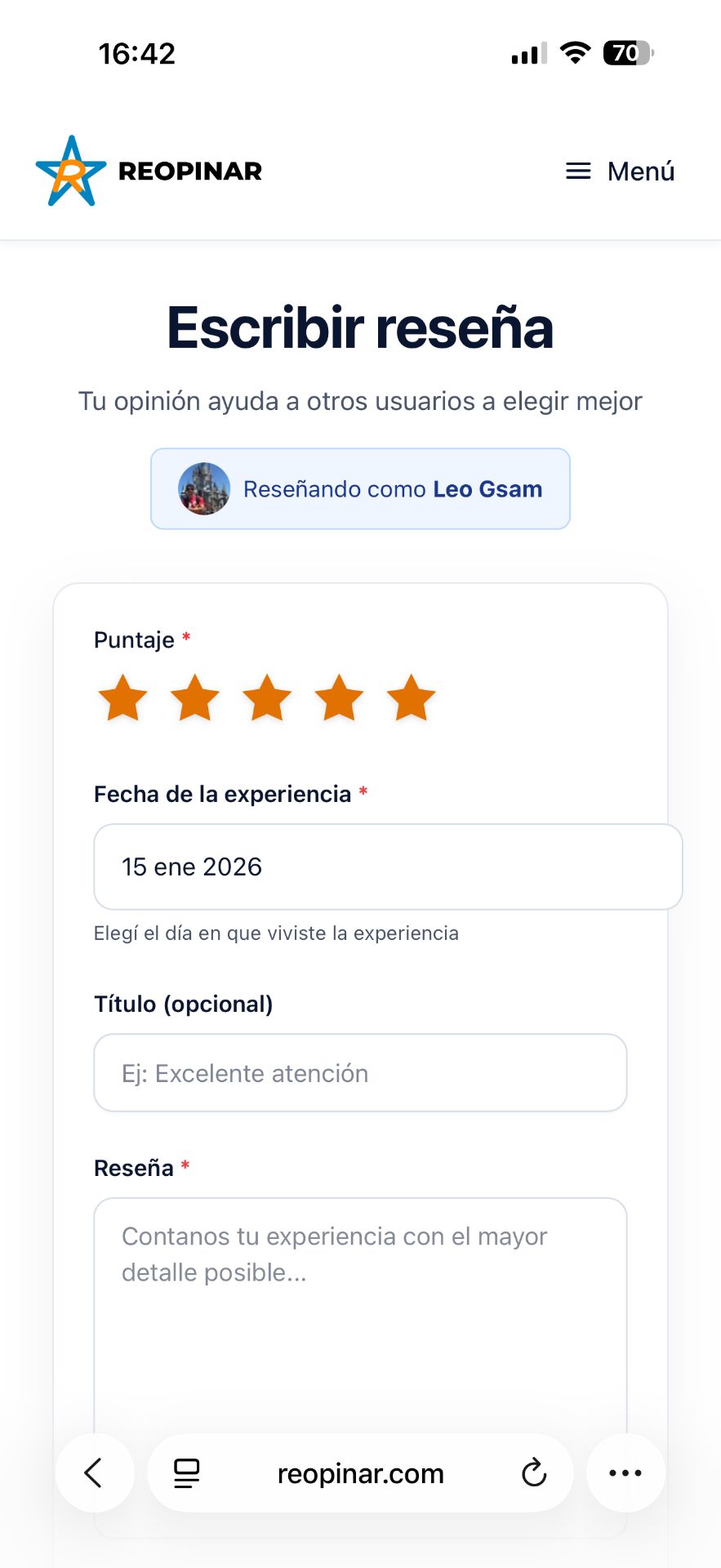Set rating to three stars
Viewport: 721px width, 1568px height.
[x=266, y=698]
